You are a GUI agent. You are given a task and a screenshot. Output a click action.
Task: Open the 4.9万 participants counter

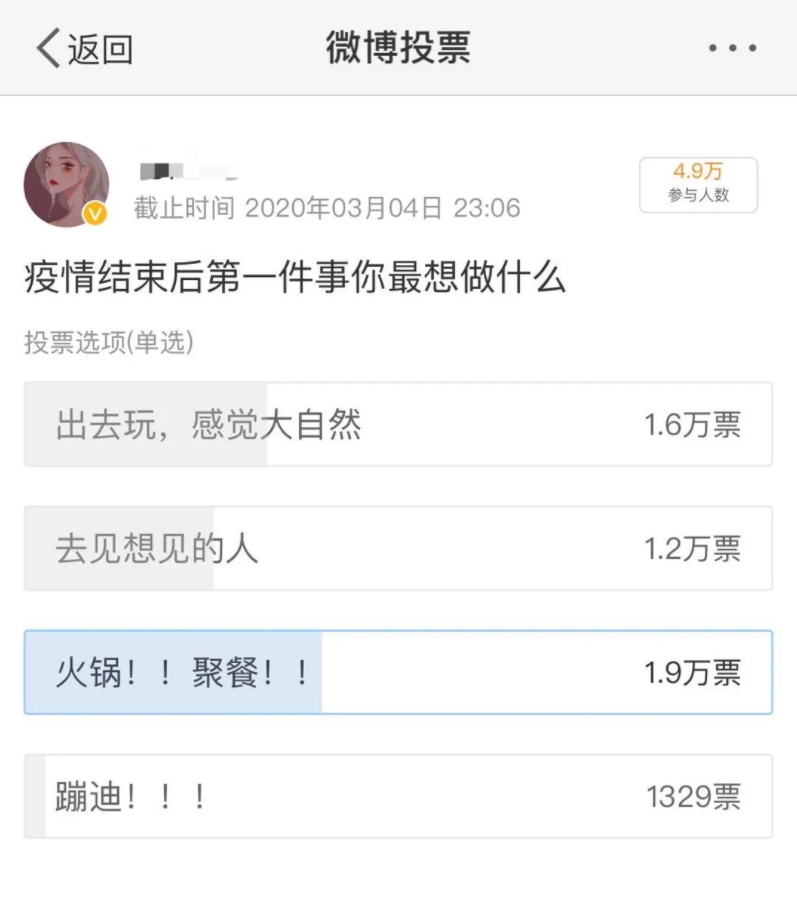click(x=697, y=183)
